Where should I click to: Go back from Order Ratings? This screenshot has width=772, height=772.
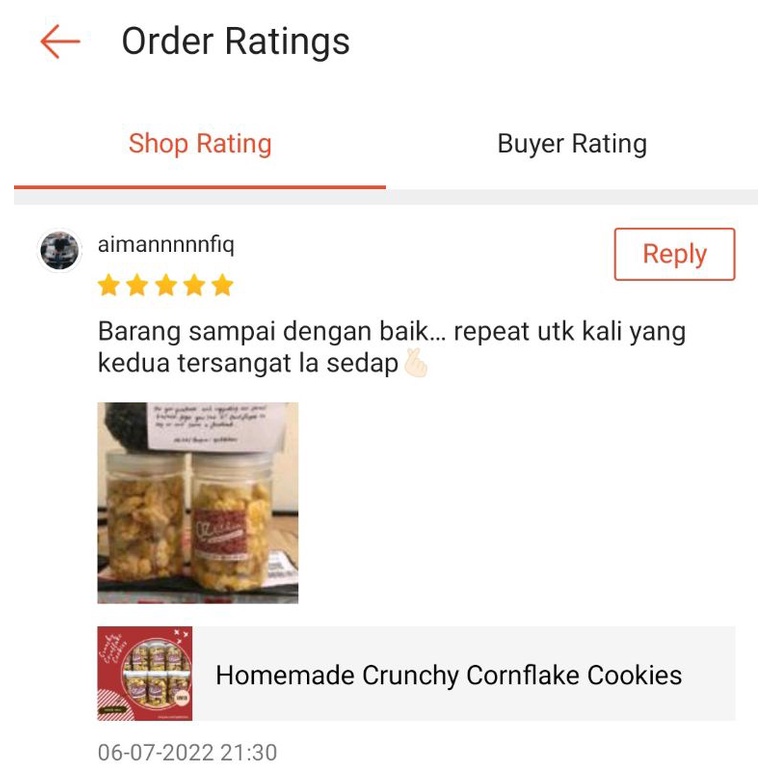pyautogui.click(x=60, y=42)
